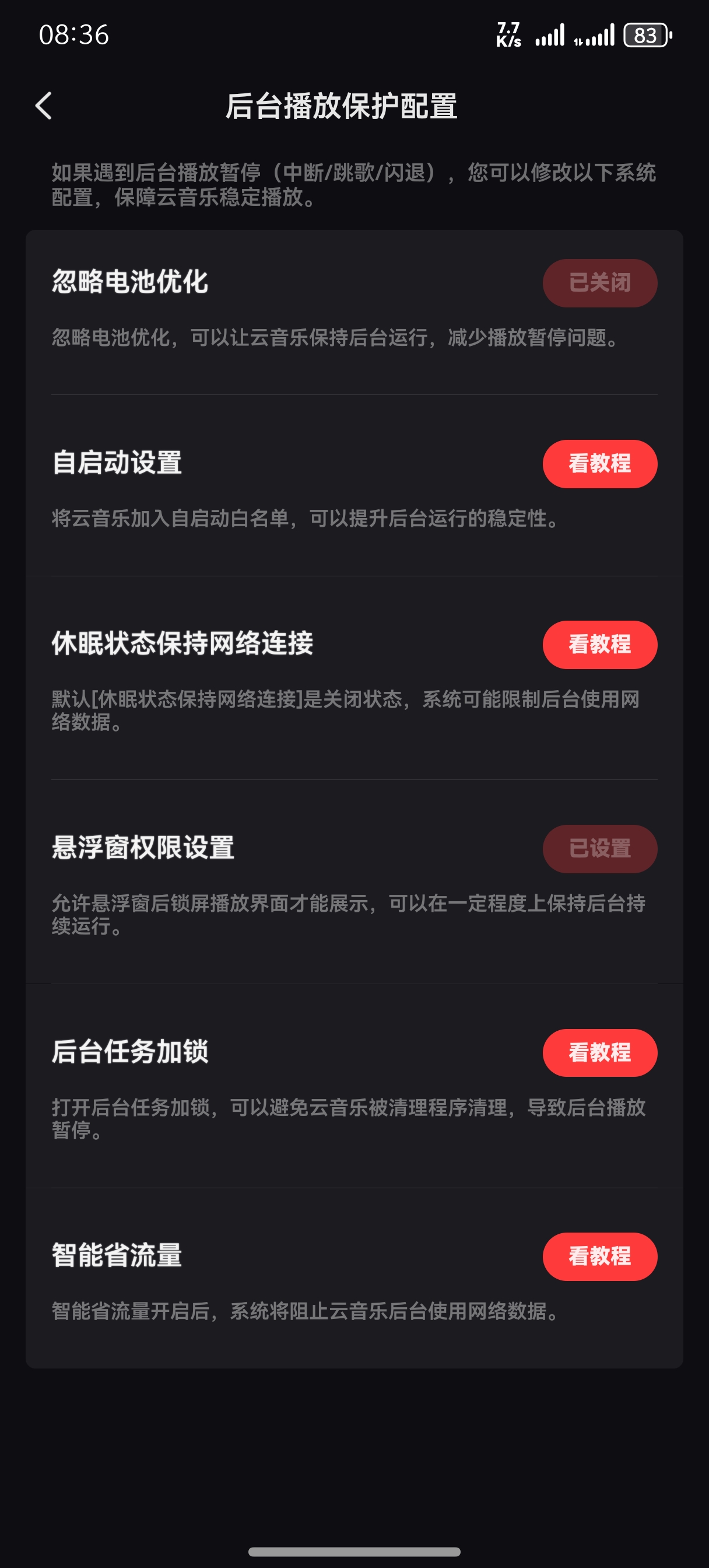Go back using the top-left arrow
The height and width of the screenshot is (1568, 709).
point(44,106)
